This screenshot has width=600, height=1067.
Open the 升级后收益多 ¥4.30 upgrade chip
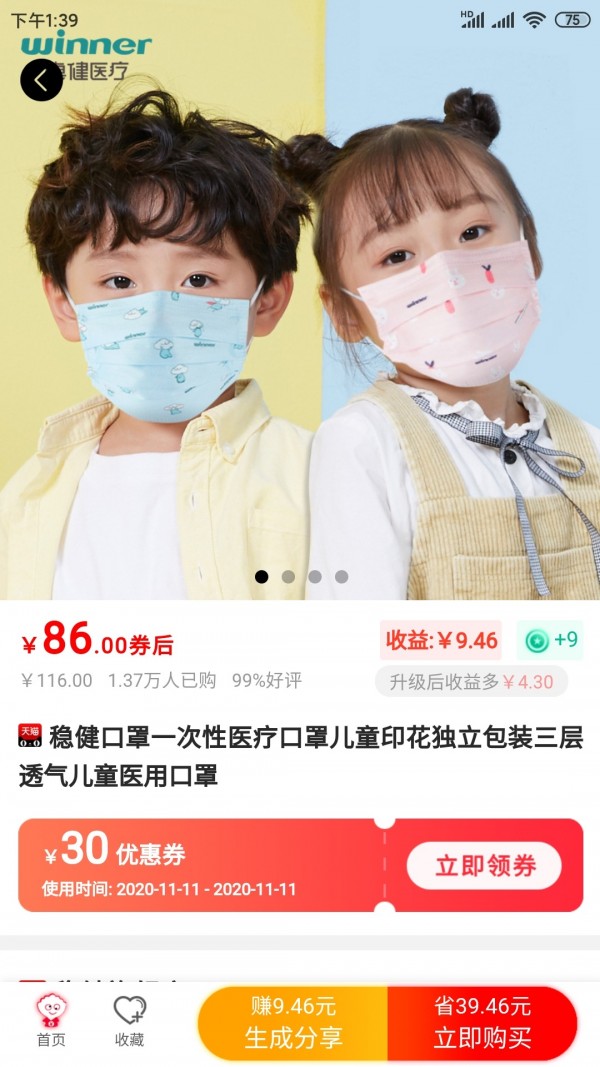pyautogui.click(x=471, y=682)
